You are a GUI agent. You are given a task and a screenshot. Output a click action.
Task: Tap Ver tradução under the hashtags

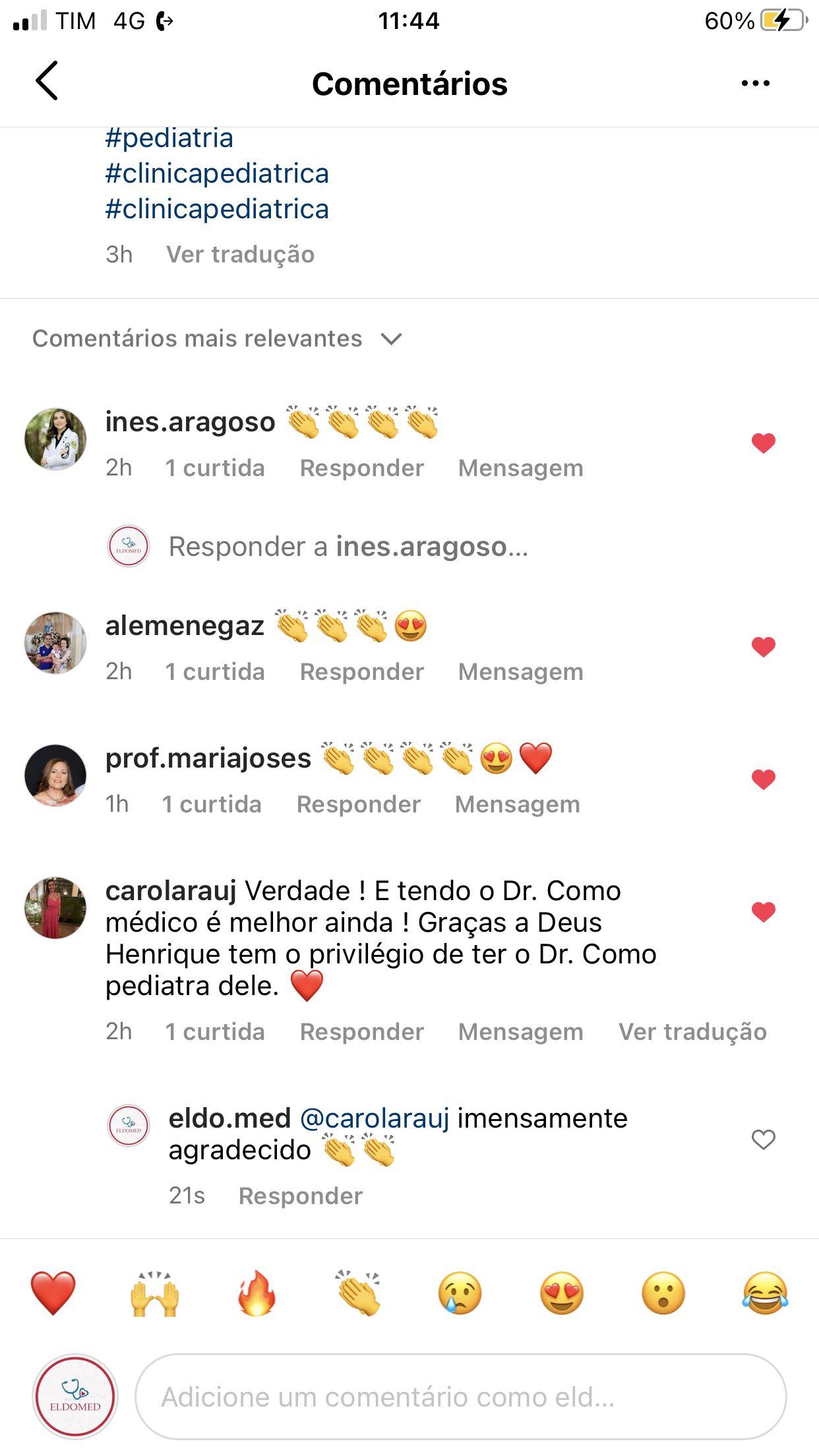240,255
